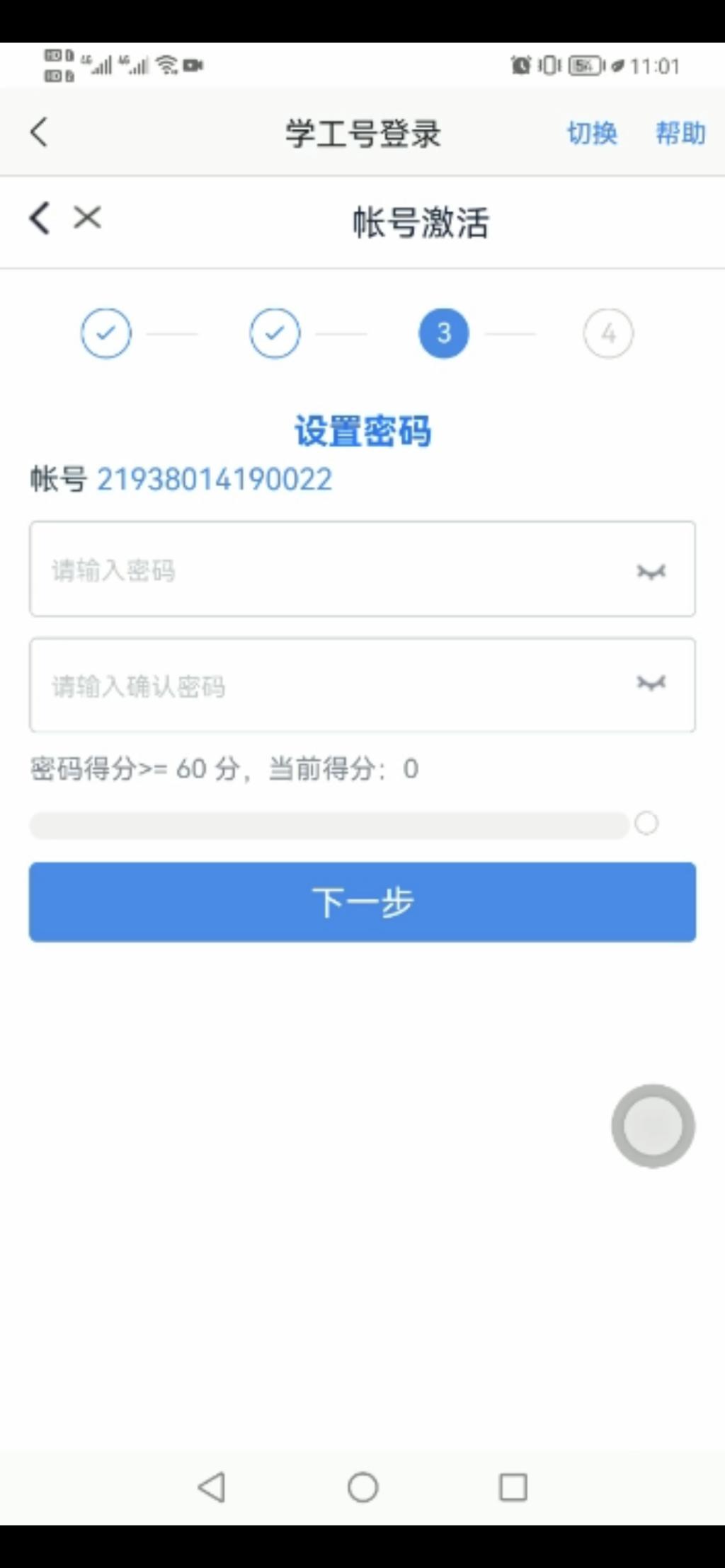Open 帮助 help link
This screenshot has width=725, height=1568.
click(680, 133)
